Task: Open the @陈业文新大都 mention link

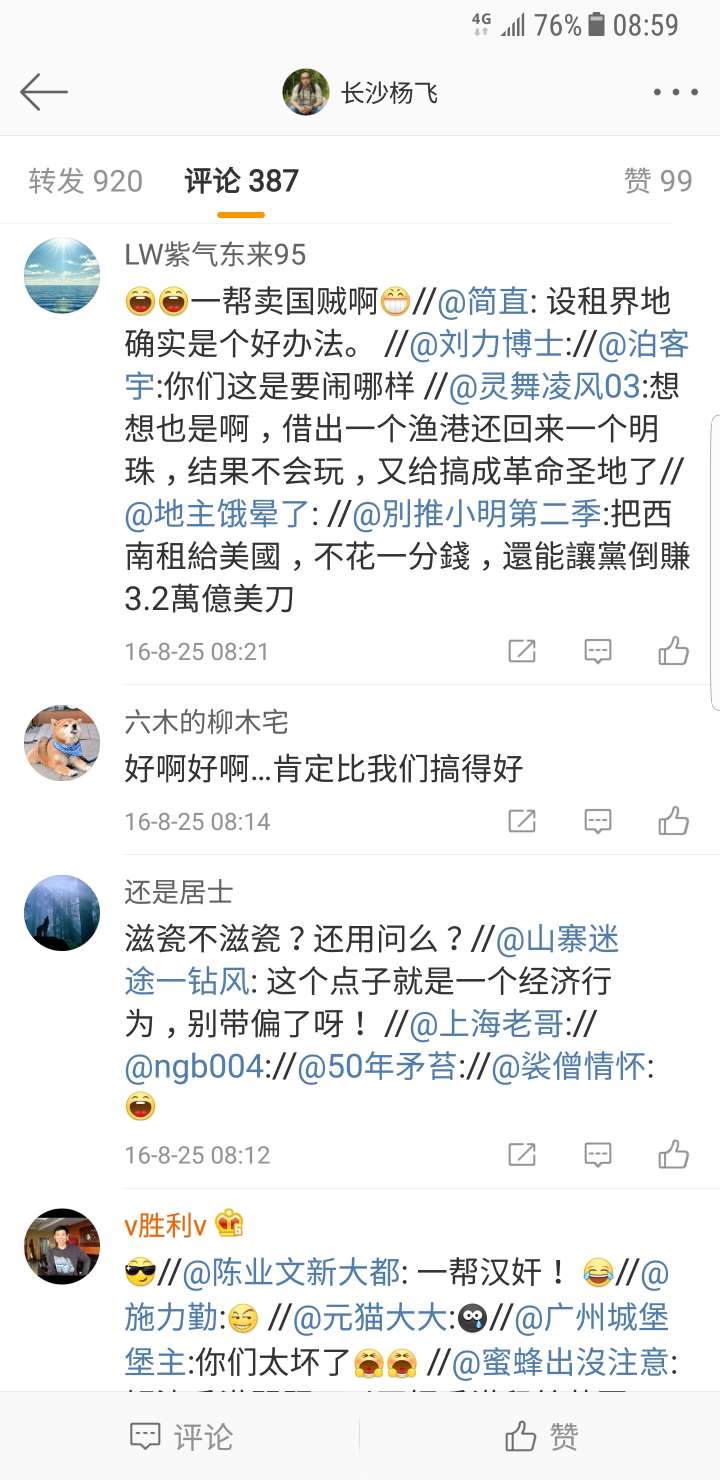Action: 291,1273
